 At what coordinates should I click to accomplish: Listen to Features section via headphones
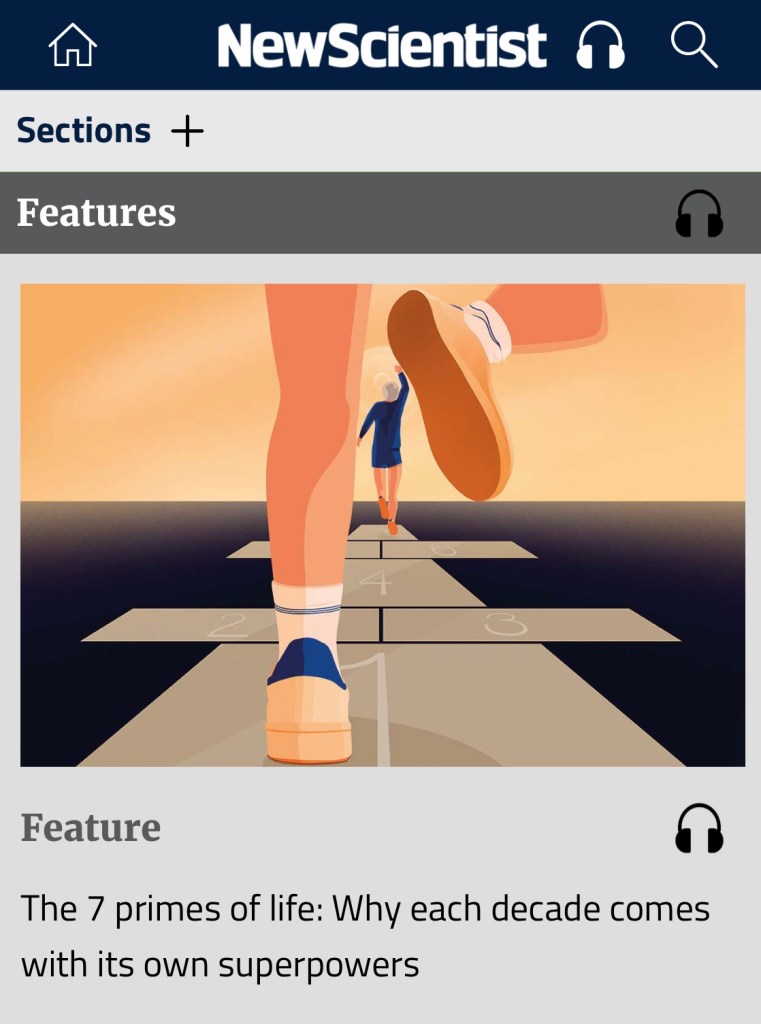(699, 213)
